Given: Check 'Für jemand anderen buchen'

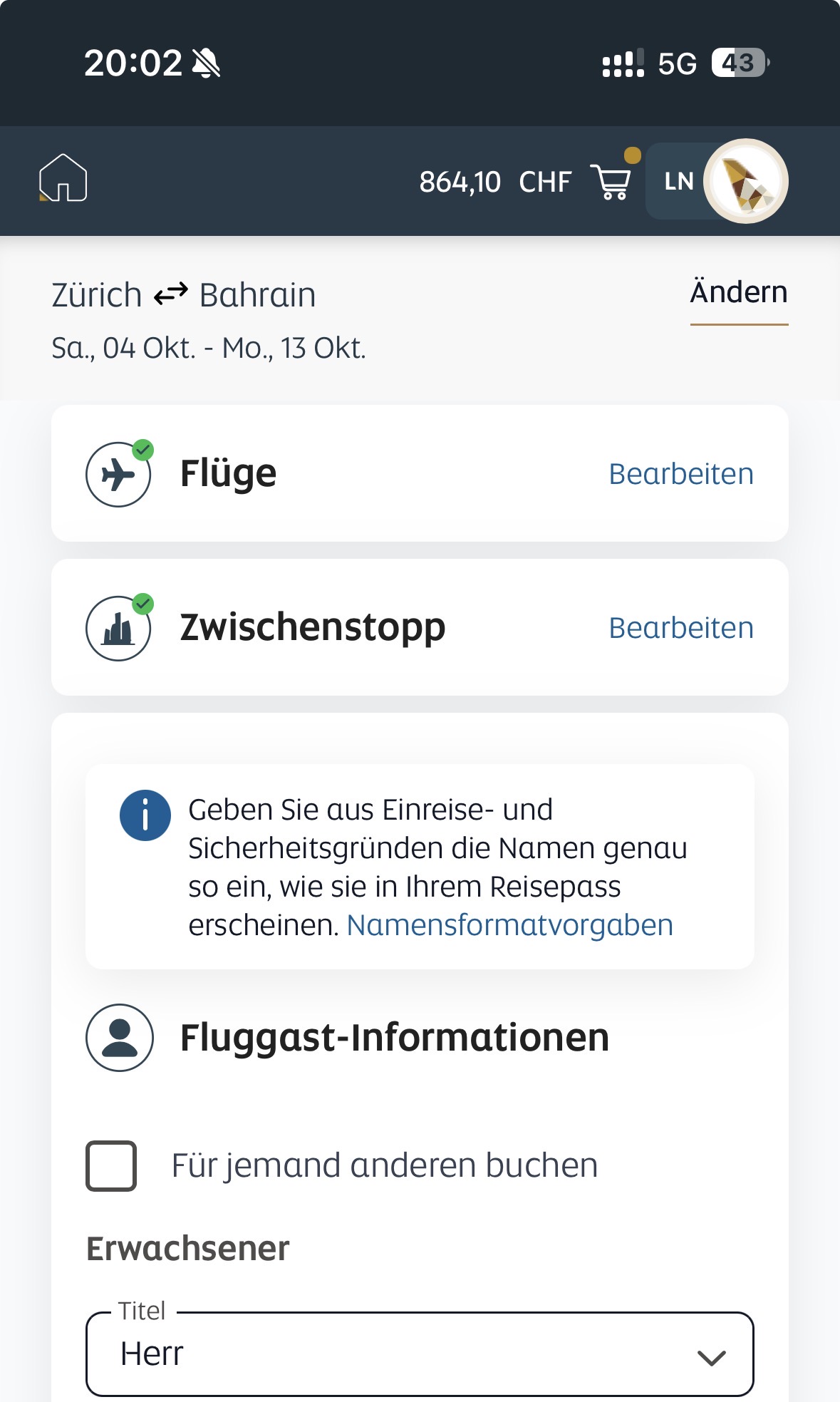Looking at the screenshot, I should pyautogui.click(x=112, y=1166).
